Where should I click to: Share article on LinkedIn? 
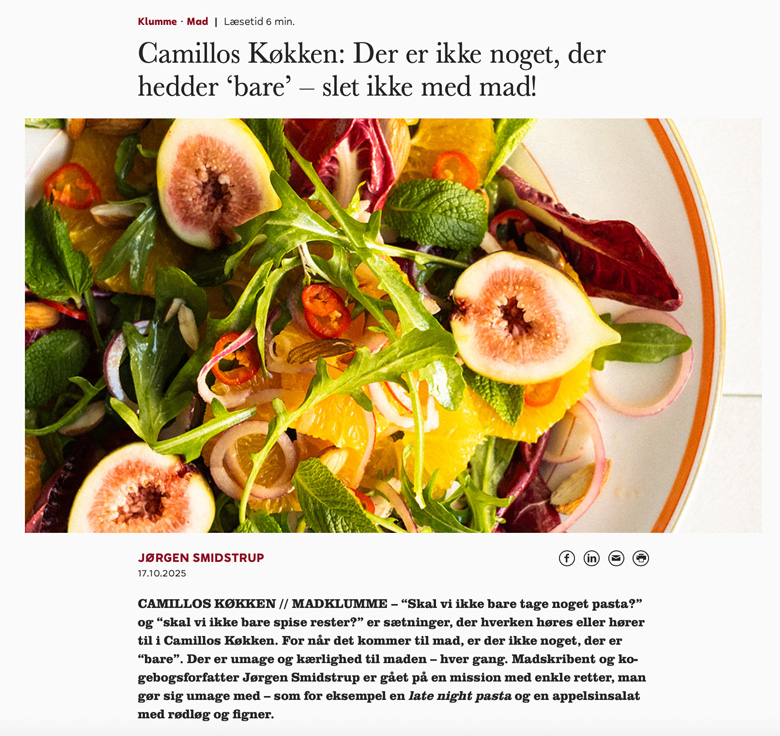tap(592, 558)
